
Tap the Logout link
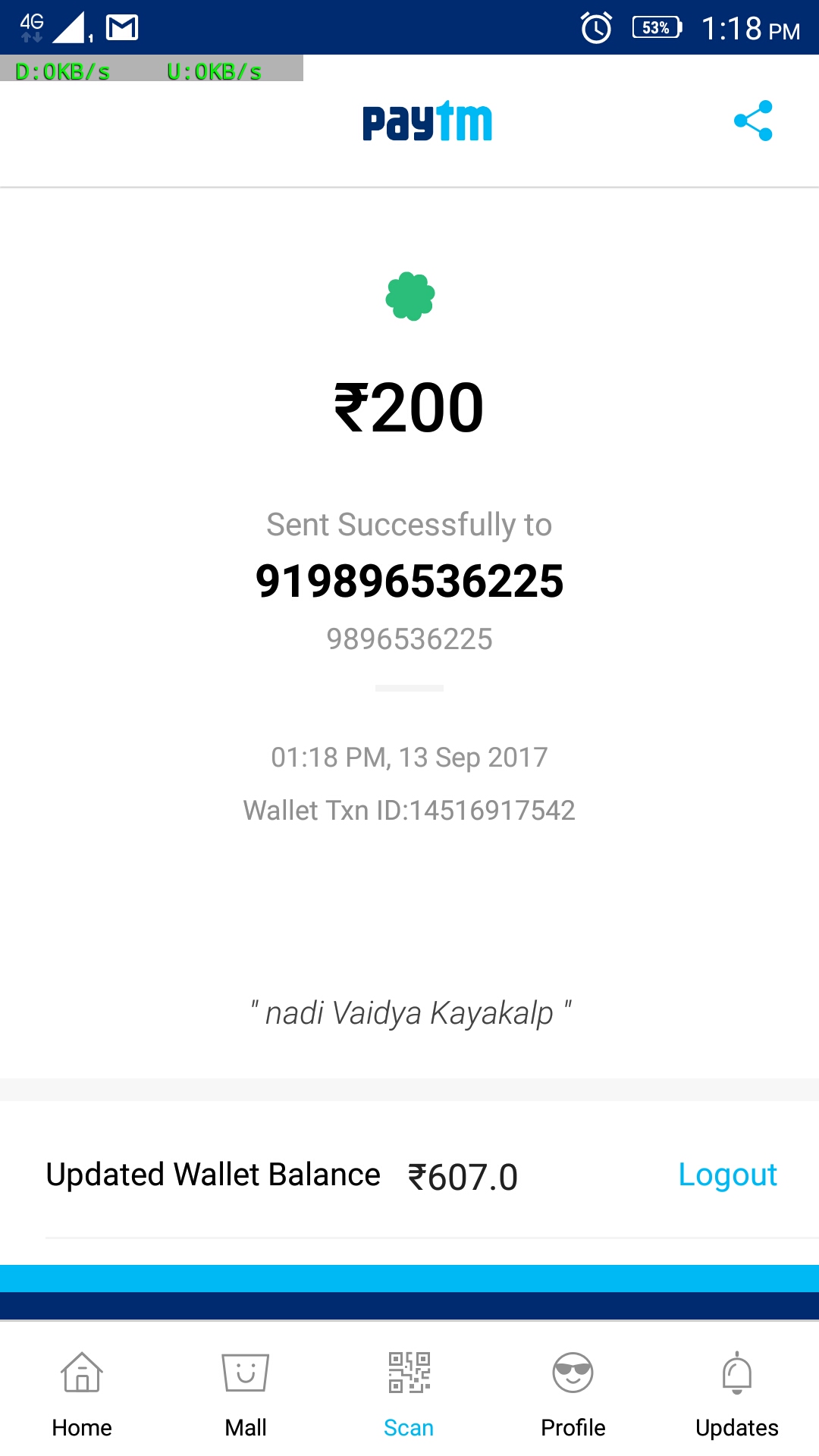tap(727, 1175)
